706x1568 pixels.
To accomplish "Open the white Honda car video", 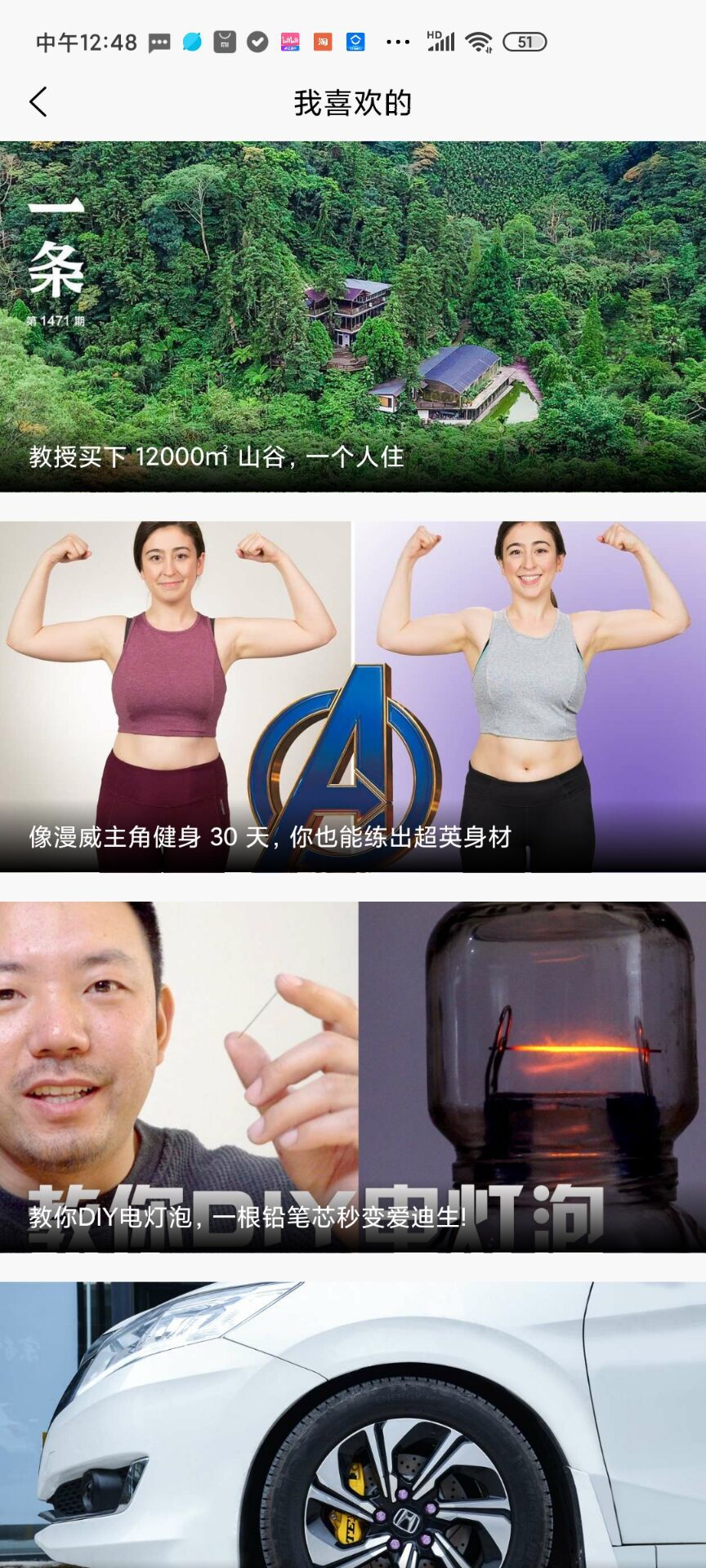I will pos(353,1425).
